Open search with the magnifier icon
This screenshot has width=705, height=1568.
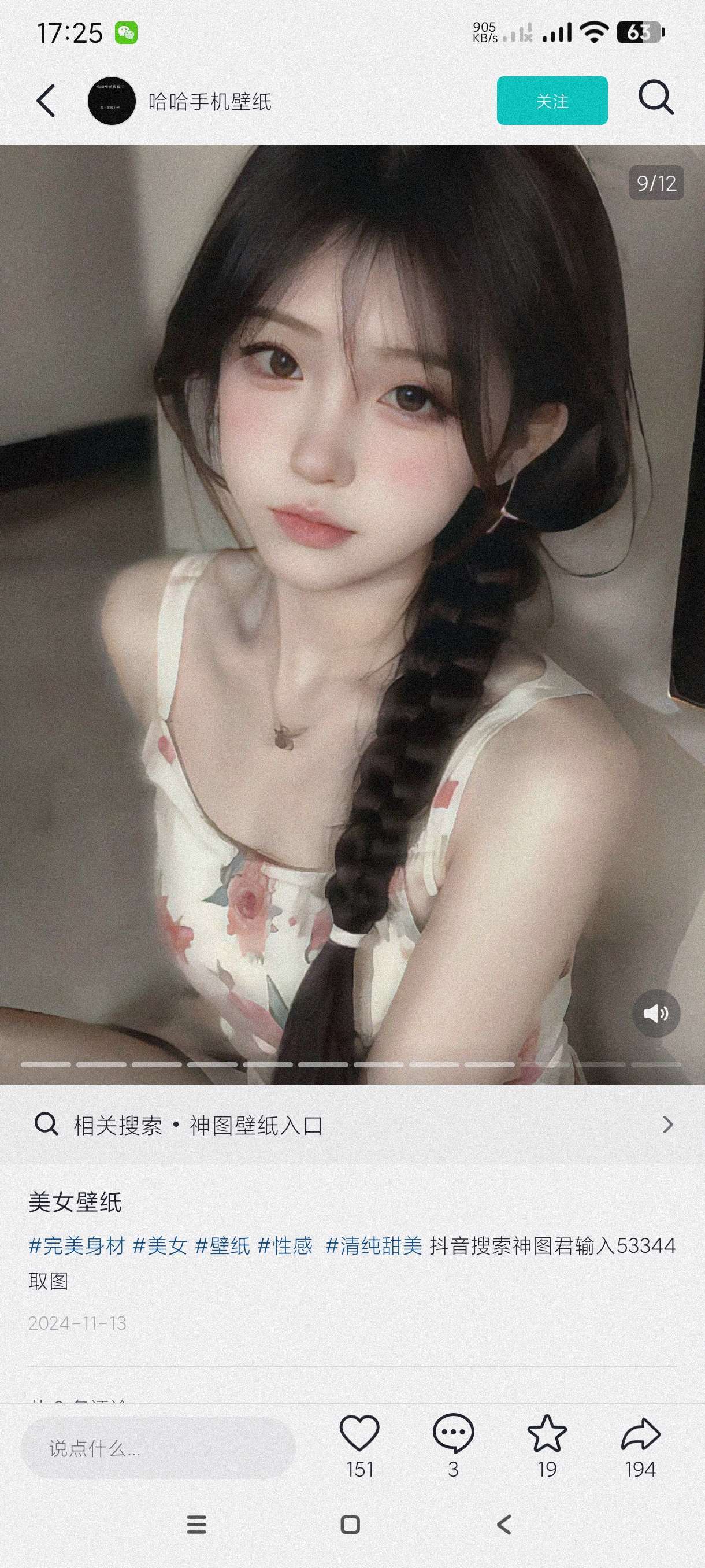[x=656, y=97]
